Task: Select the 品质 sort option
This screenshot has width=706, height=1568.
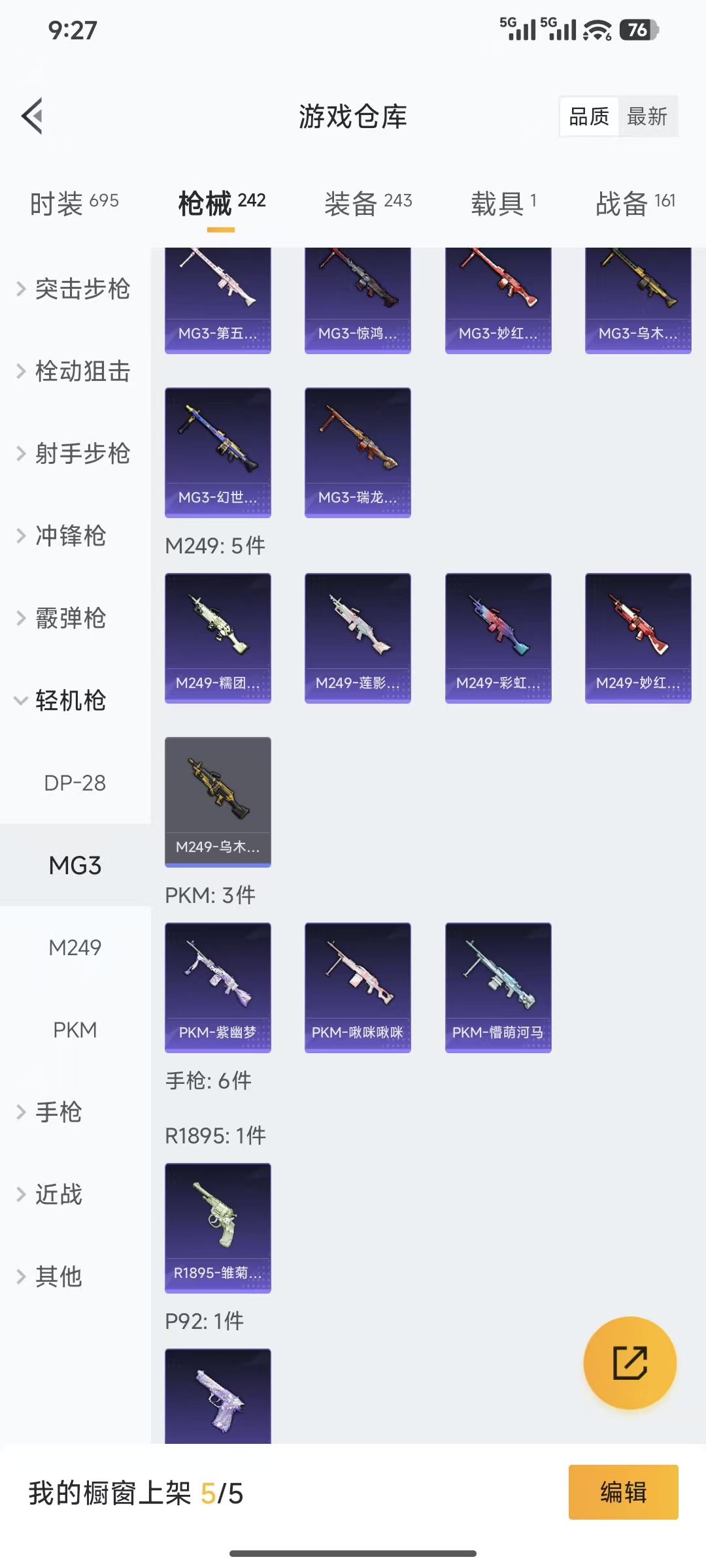Action: (587, 116)
